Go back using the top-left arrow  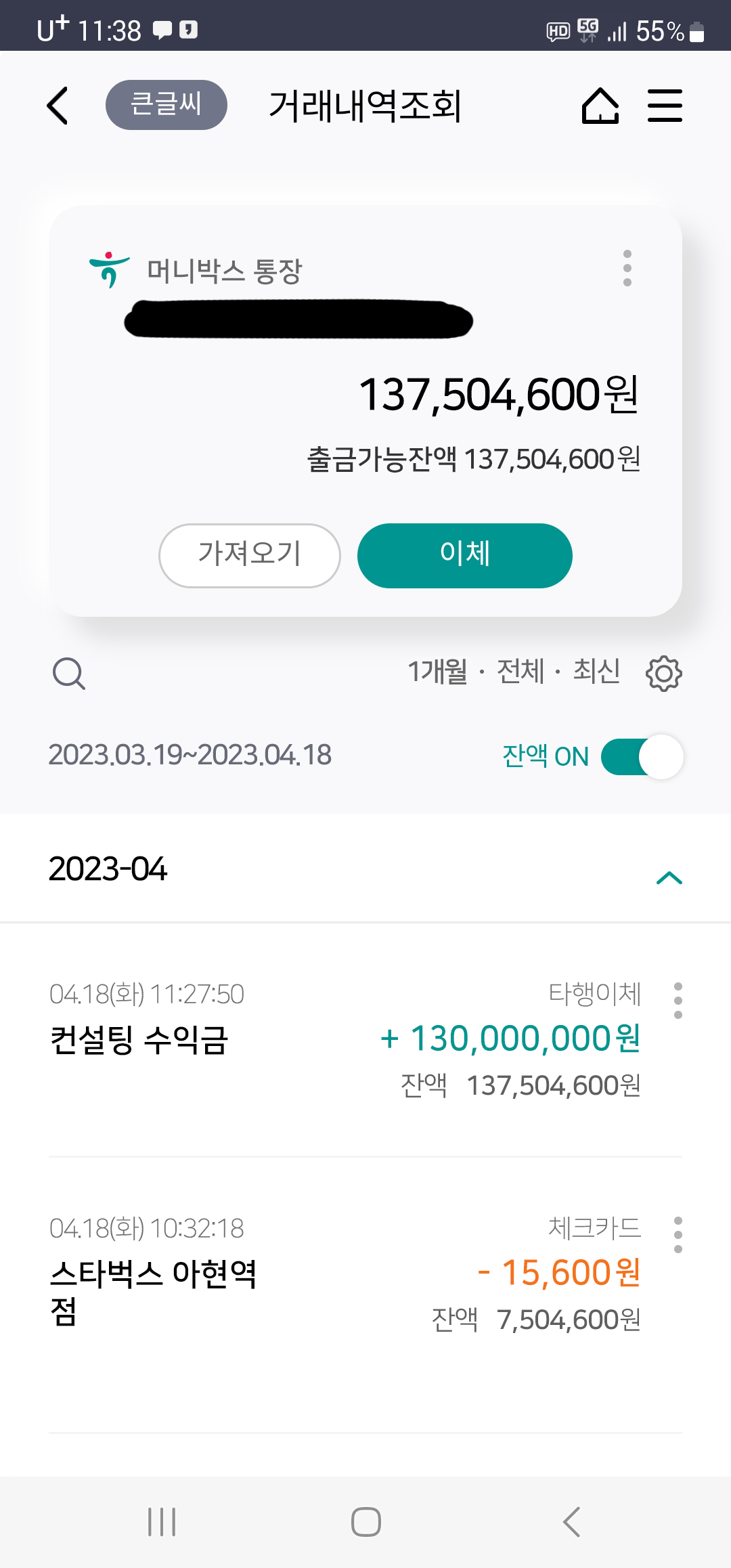(x=58, y=106)
